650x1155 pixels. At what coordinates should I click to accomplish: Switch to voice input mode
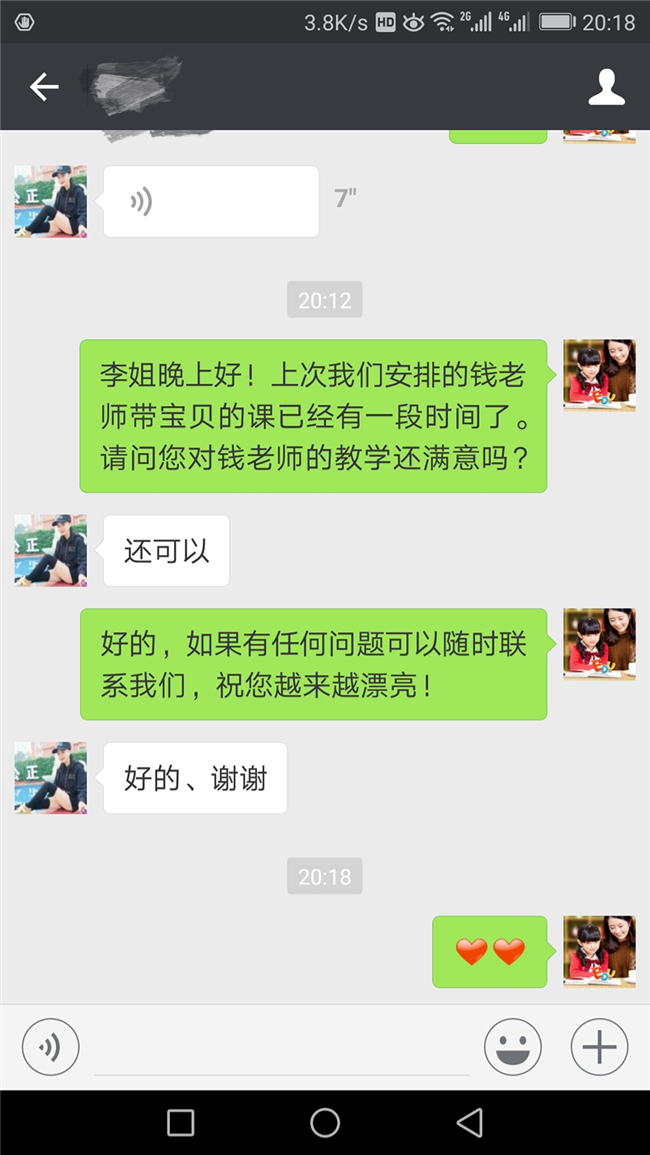point(50,1047)
